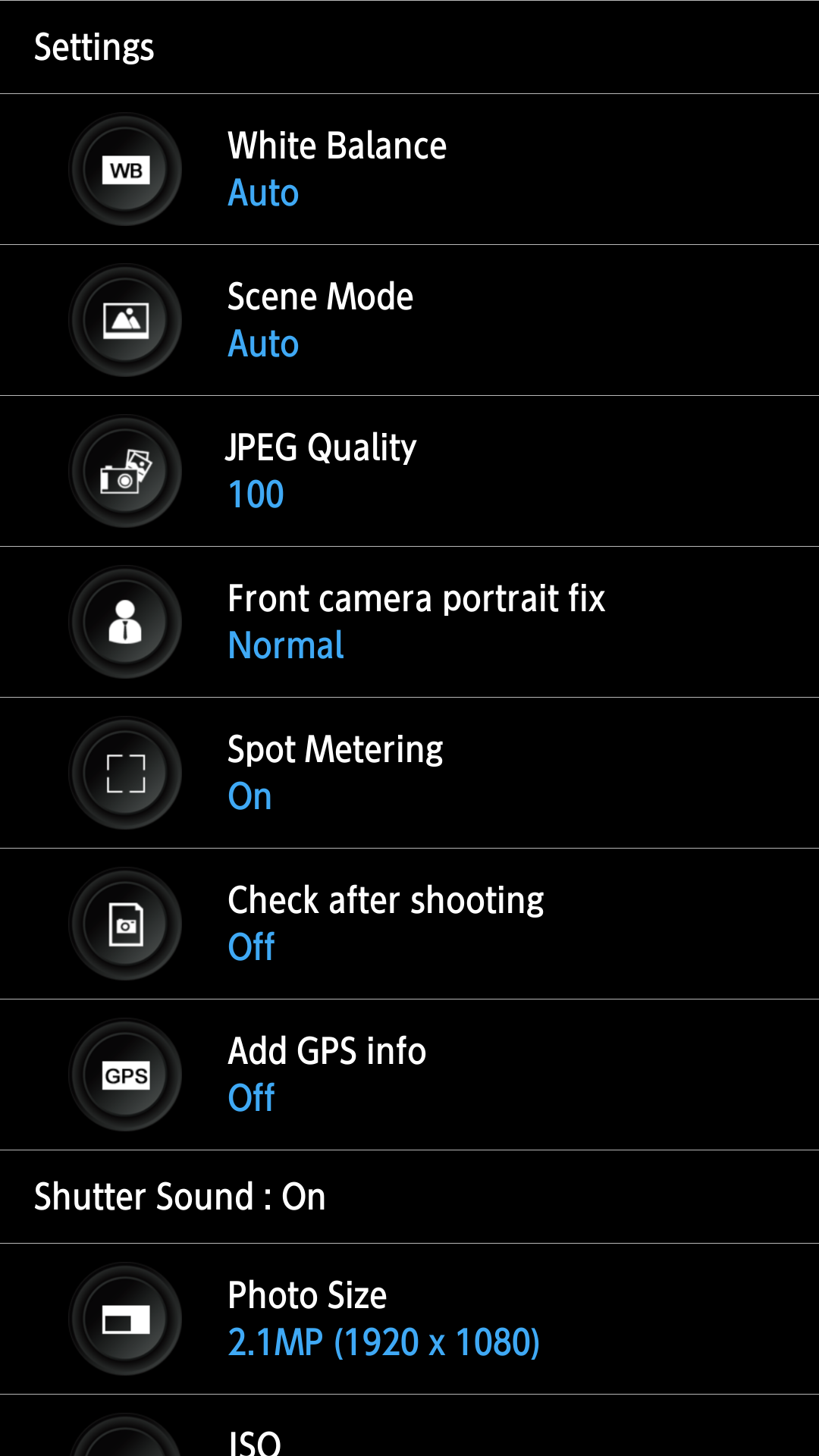Select the Spot Metering frame icon
This screenshot has width=819, height=1456.
125,771
